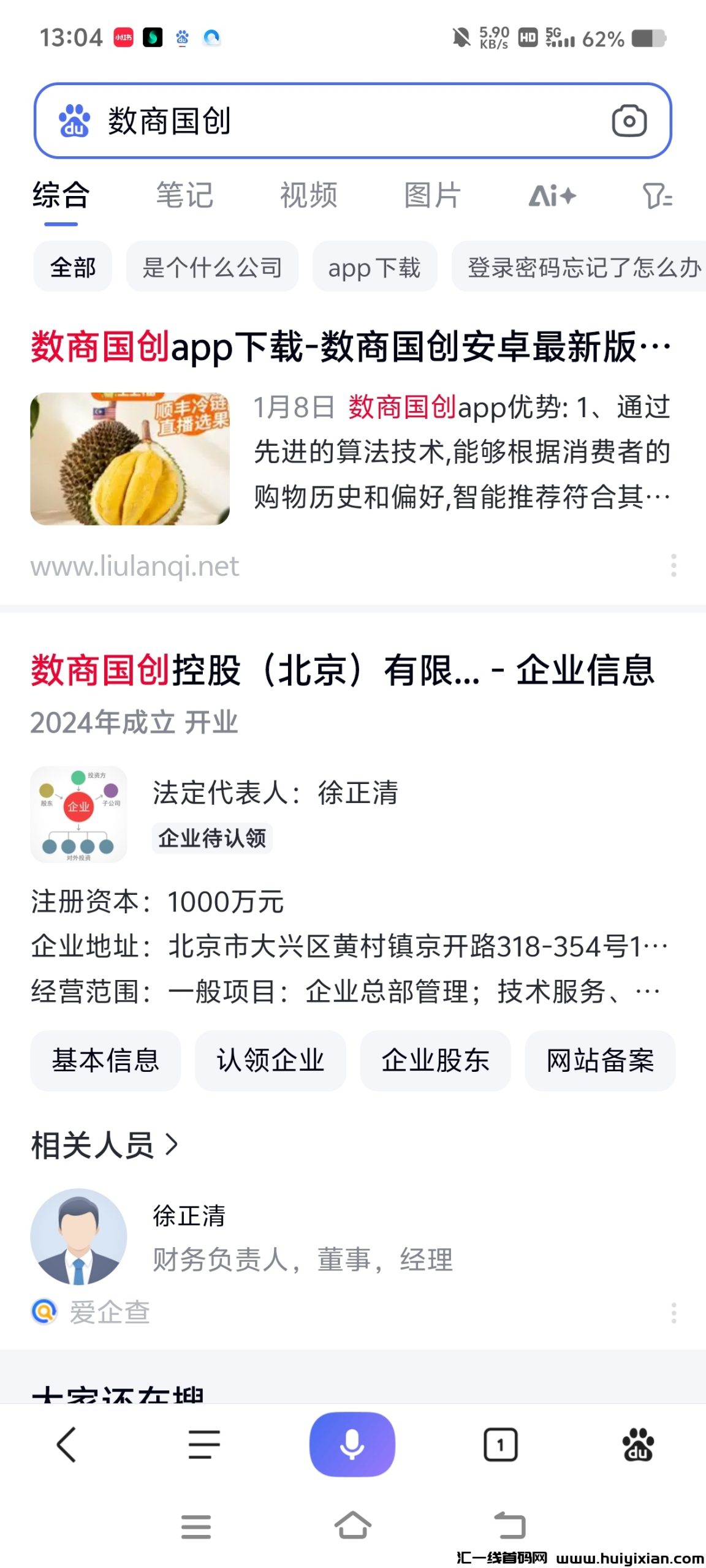Click the 企业股东 button
Viewport: 706px width, 1568px height.
[x=435, y=1061]
